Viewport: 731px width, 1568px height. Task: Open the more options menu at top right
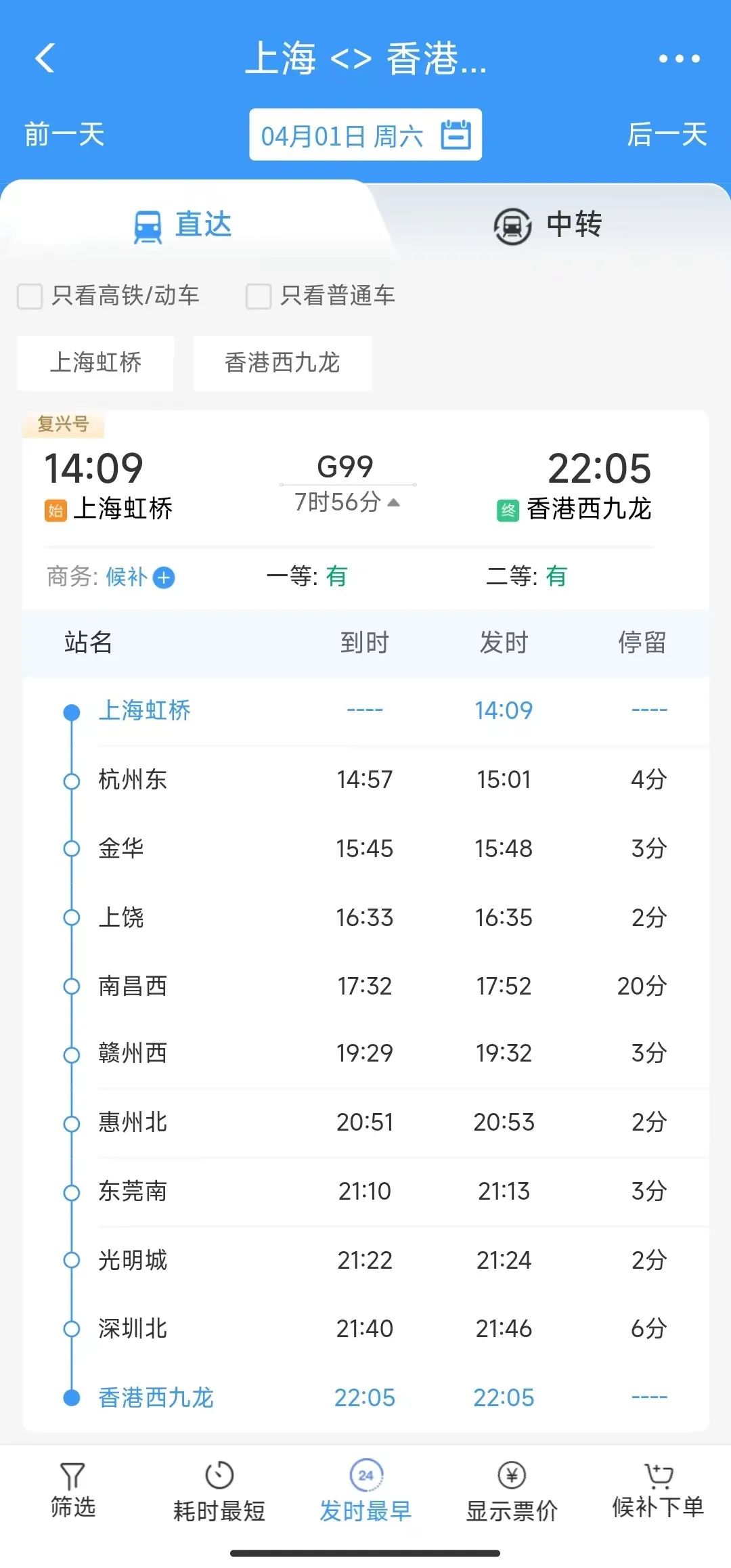coord(679,60)
